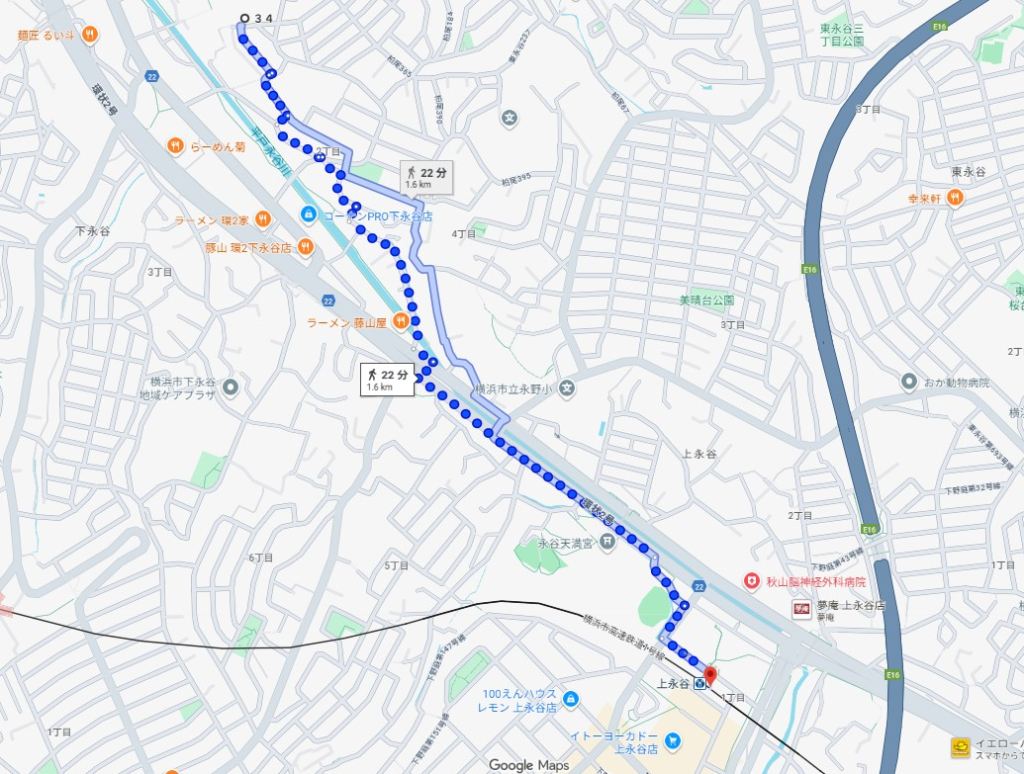Select the 22分 label on the dotted route
This screenshot has height=774, width=1024.
388,379
